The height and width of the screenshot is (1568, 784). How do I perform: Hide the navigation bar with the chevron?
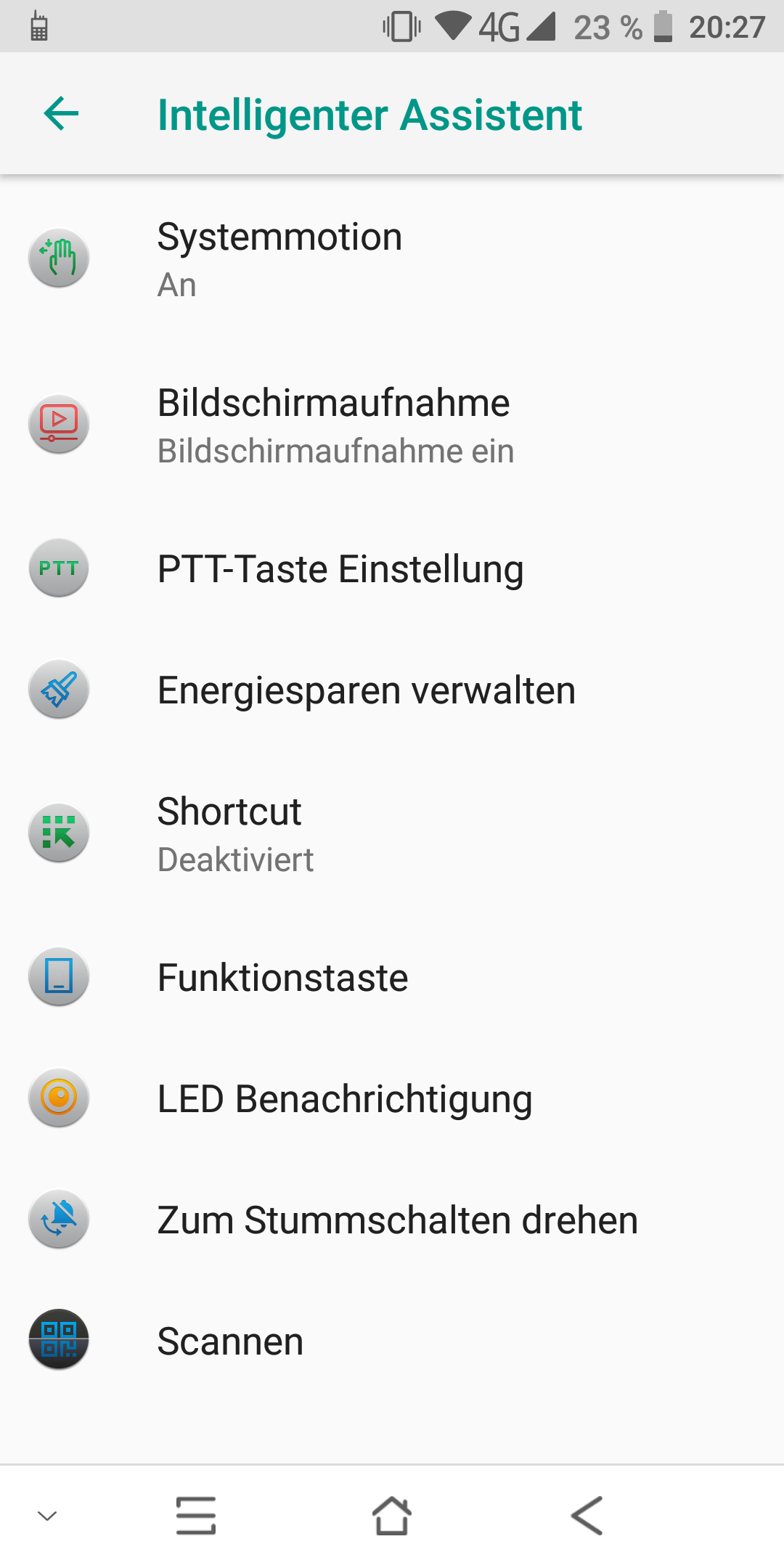click(47, 1516)
